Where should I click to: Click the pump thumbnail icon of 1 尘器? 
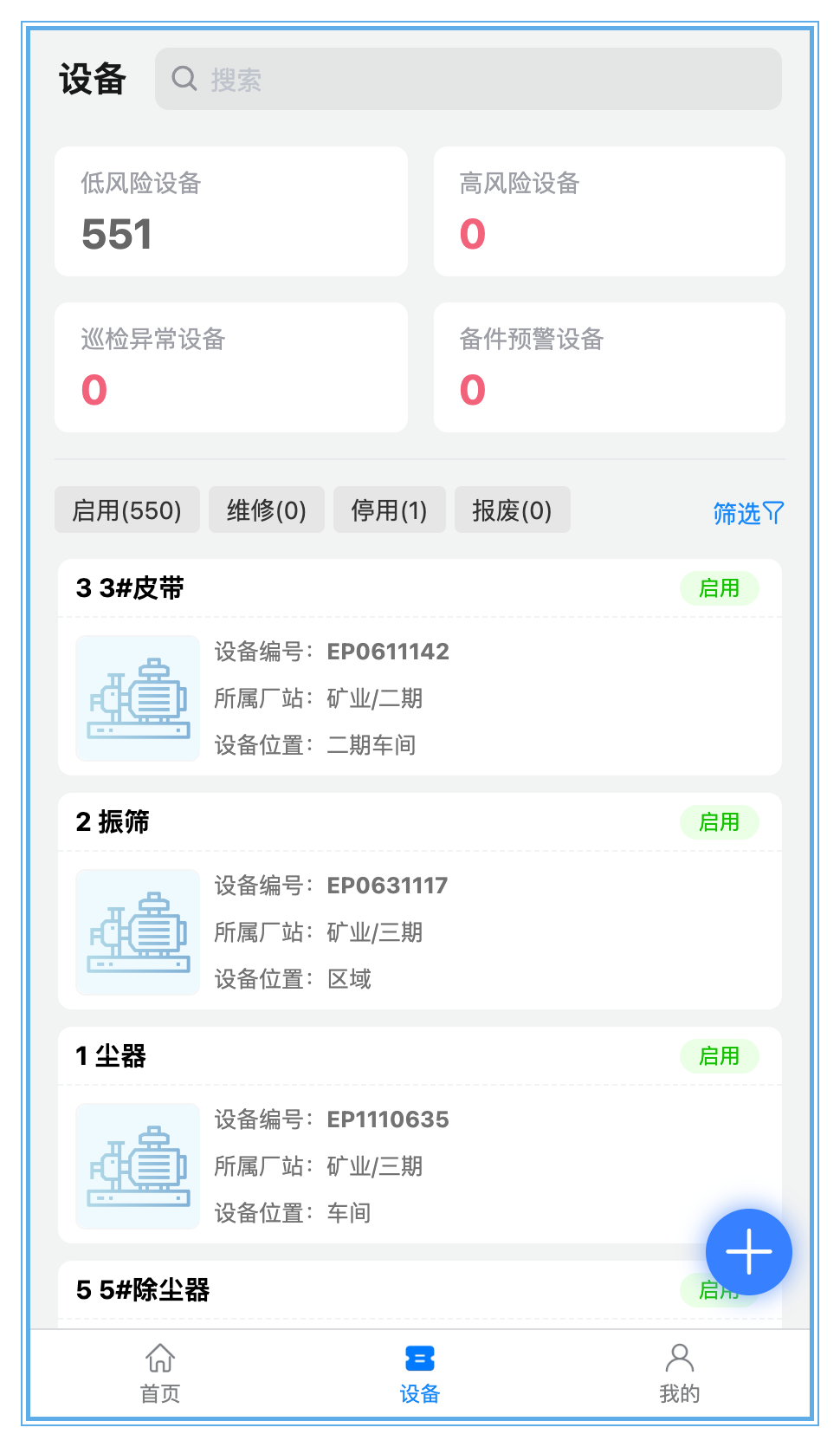coord(137,1166)
